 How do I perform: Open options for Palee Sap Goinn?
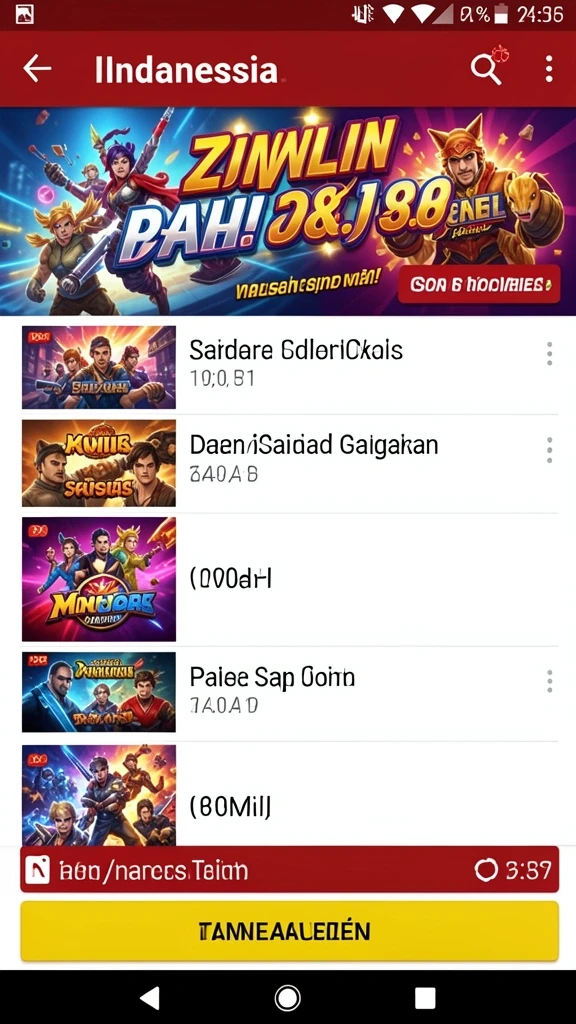coord(549,681)
